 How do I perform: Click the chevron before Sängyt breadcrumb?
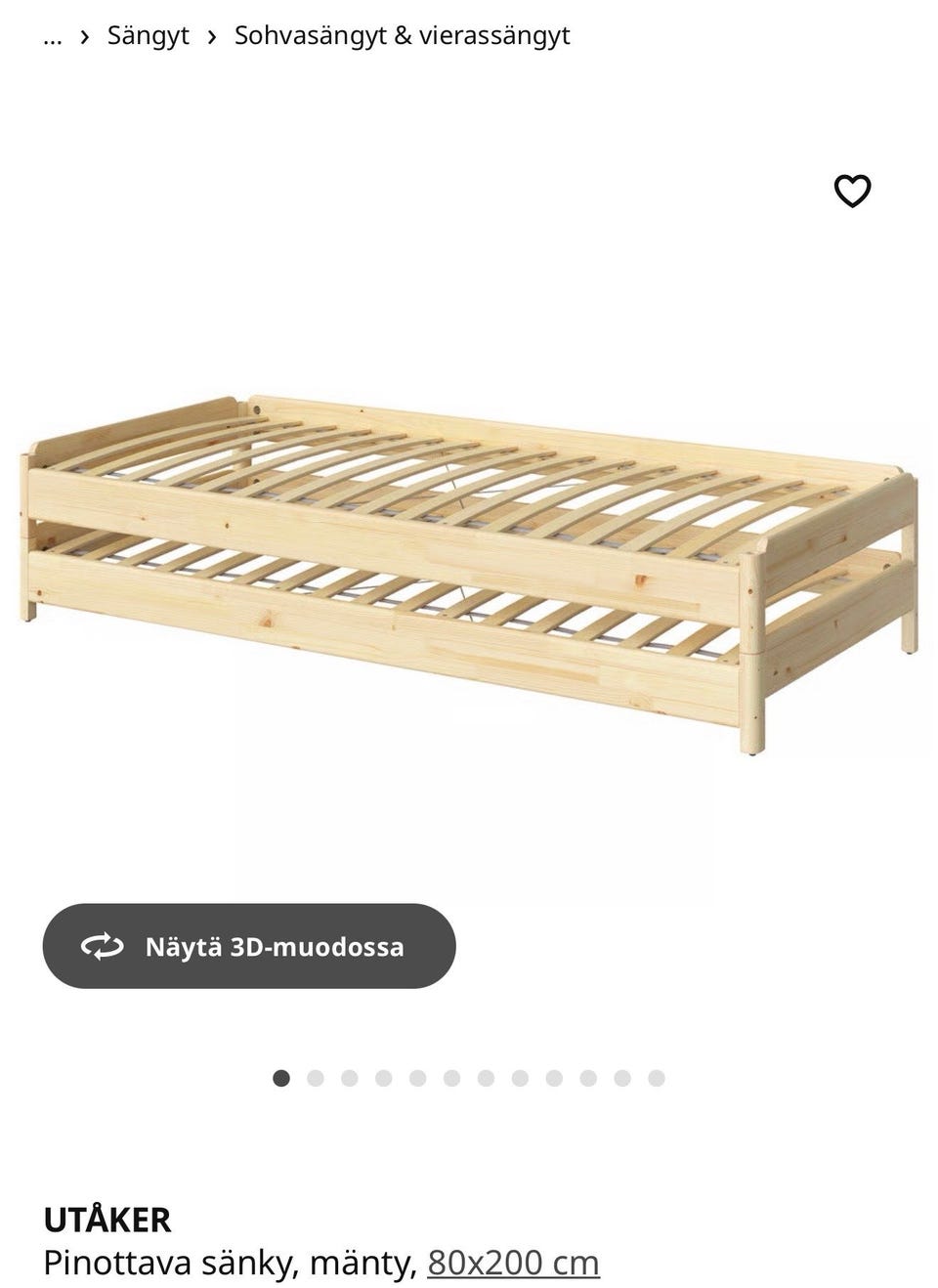[x=85, y=35]
